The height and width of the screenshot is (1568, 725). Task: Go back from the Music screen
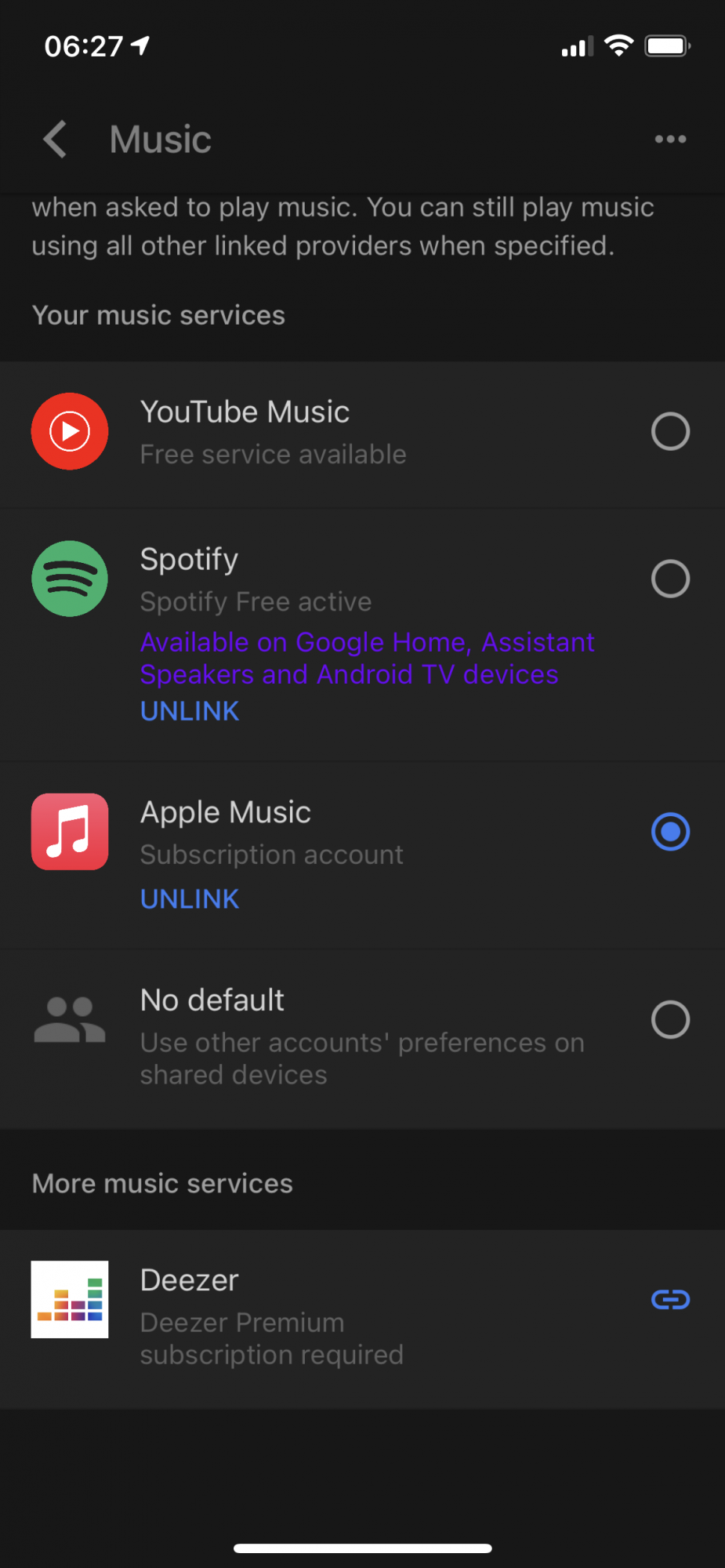pyautogui.click(x=55, y=140)
